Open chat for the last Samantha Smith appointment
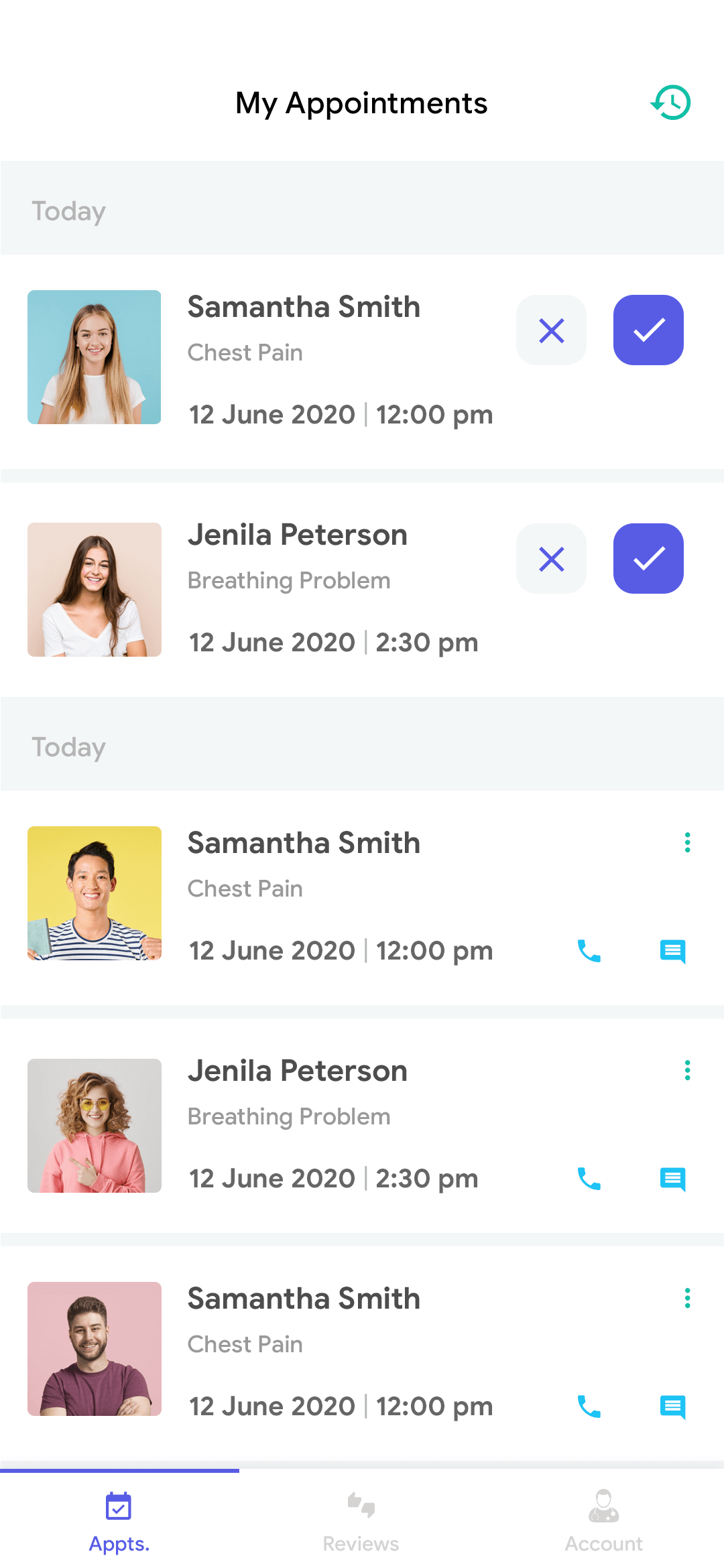This screenshot has width=724, height=1568. tap(672, 1406)
